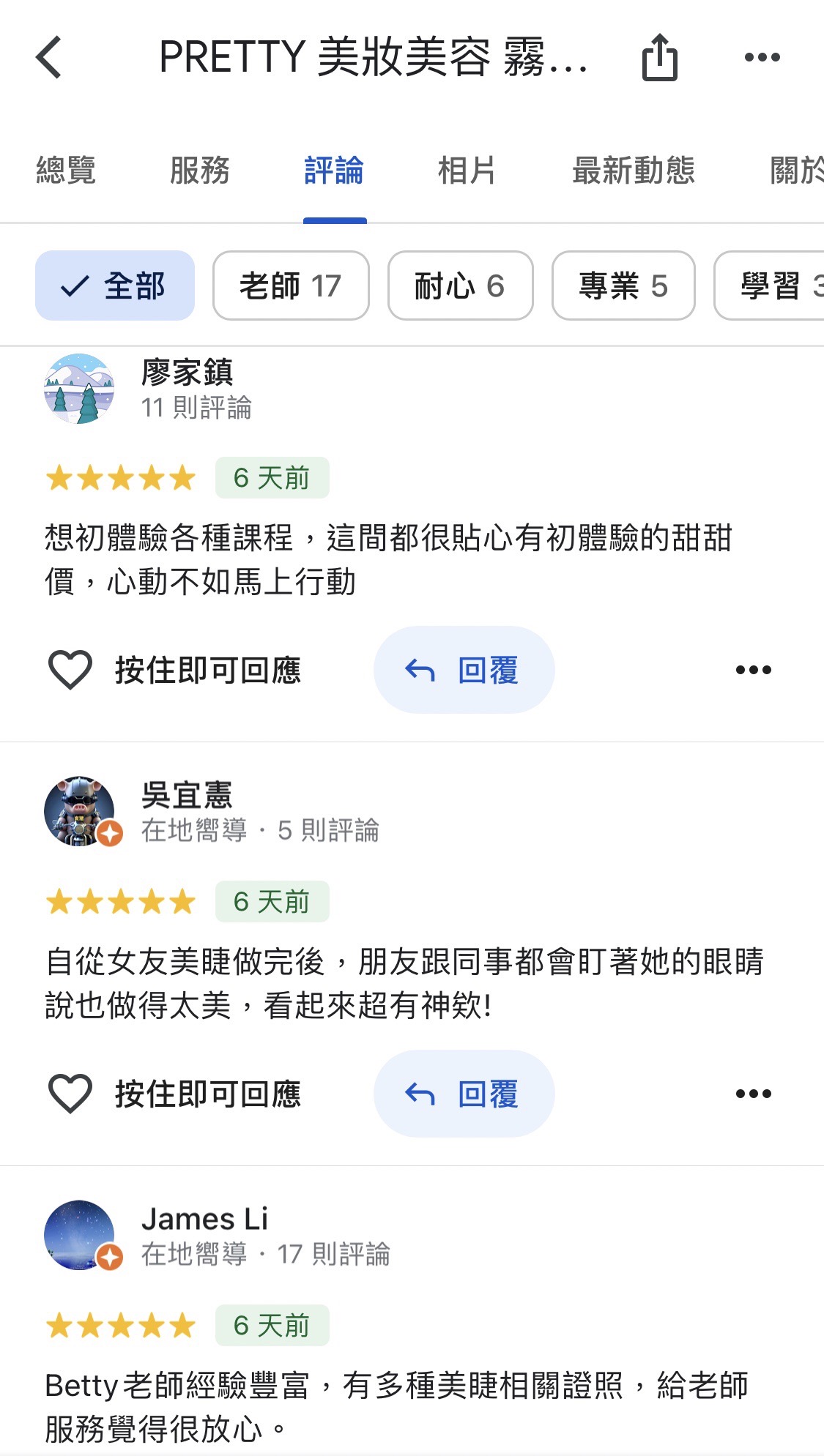This screenshot has width=824, height=1456.
Task: Share this business listing
Action: click(x=659, y=57)
